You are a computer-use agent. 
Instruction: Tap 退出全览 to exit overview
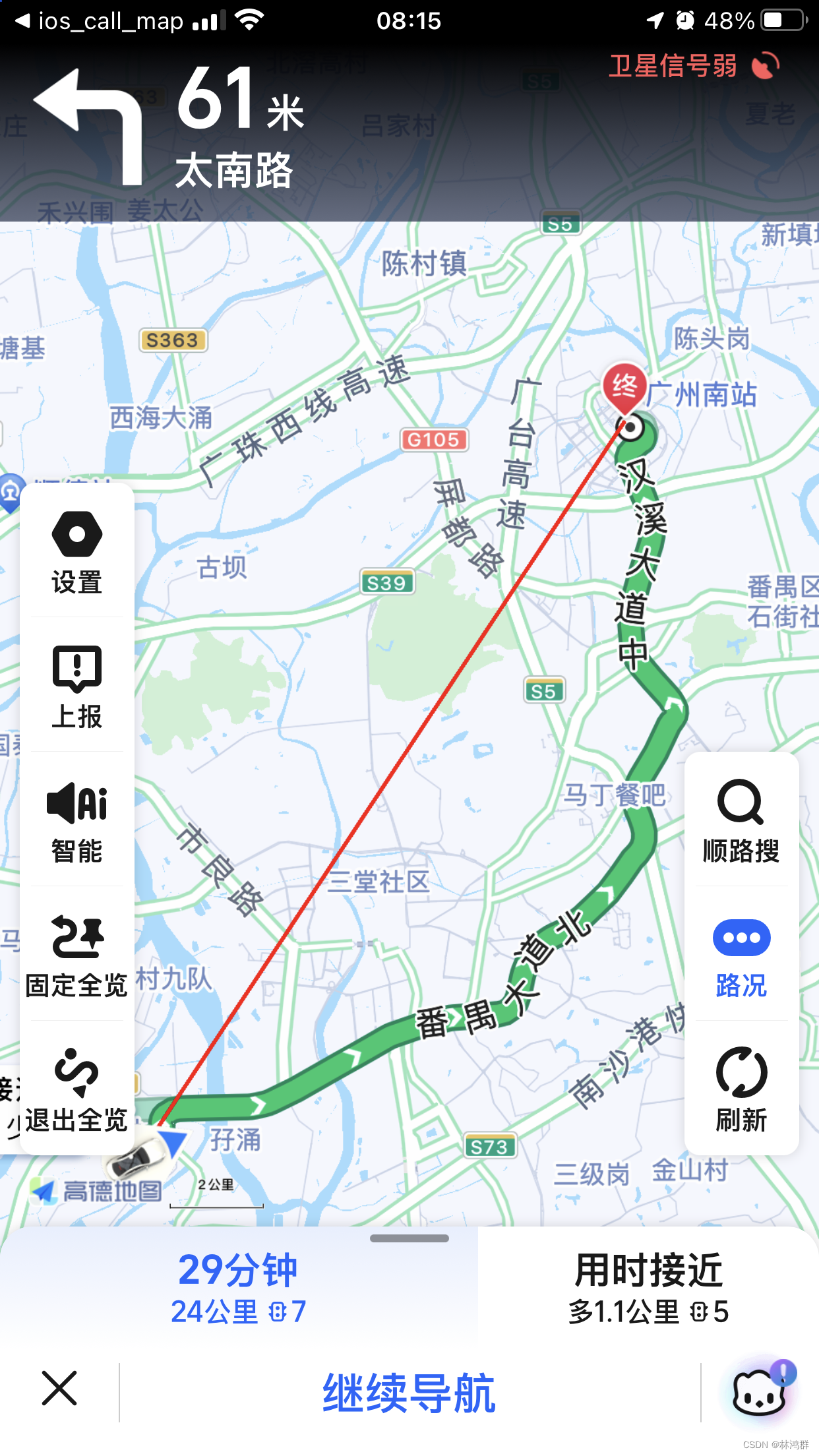pyautogui.click(x=77, y=1089)
